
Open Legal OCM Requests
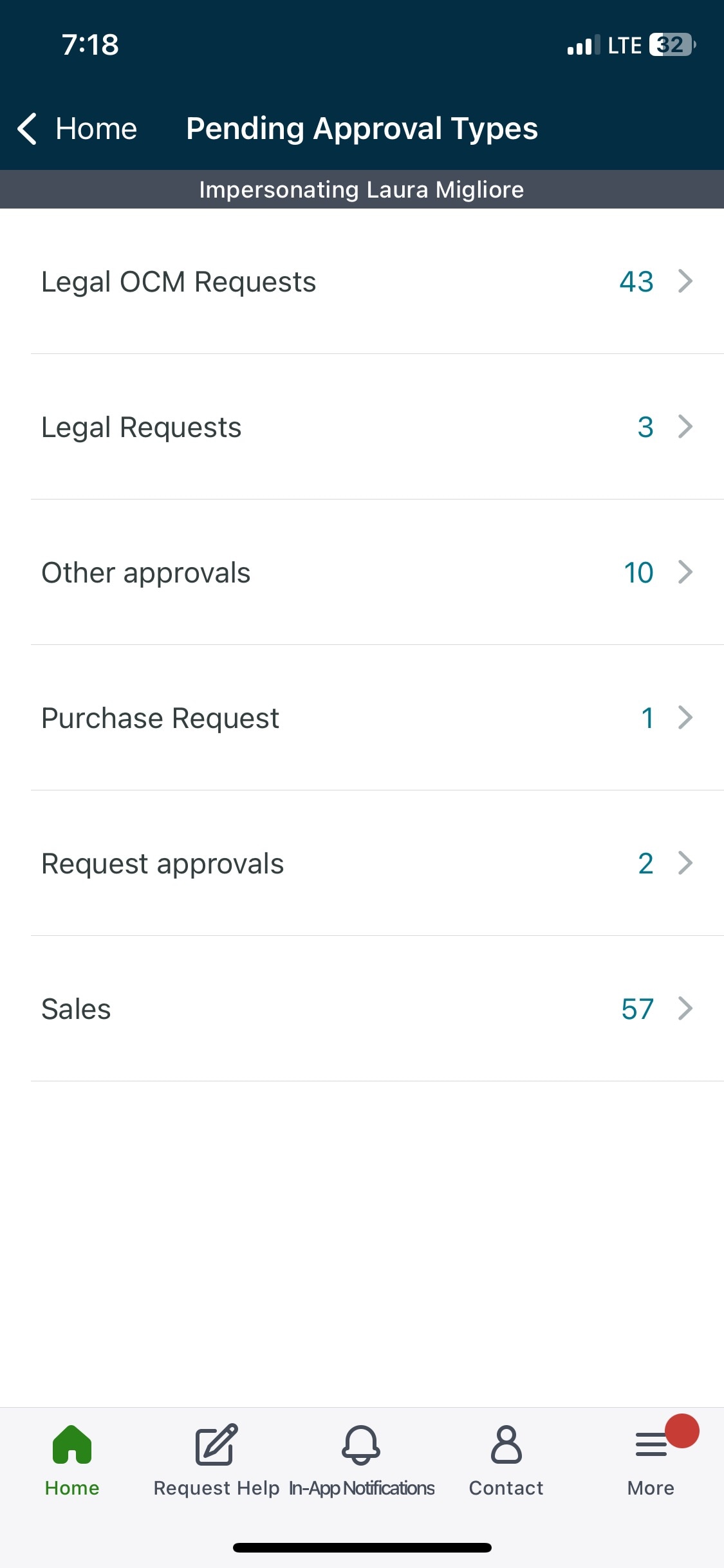[x=362, y=281]
